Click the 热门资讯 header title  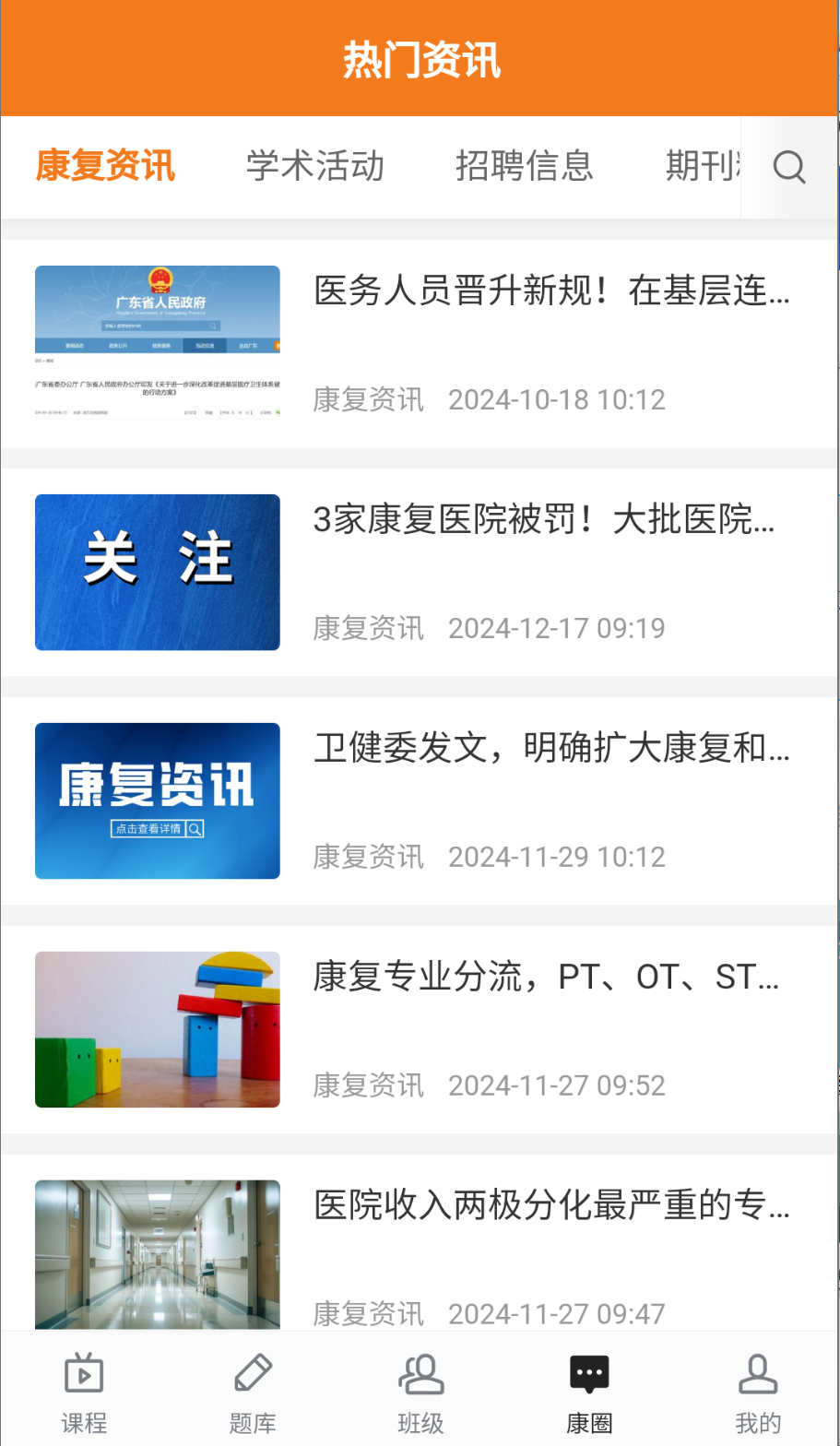pos(420,57)
